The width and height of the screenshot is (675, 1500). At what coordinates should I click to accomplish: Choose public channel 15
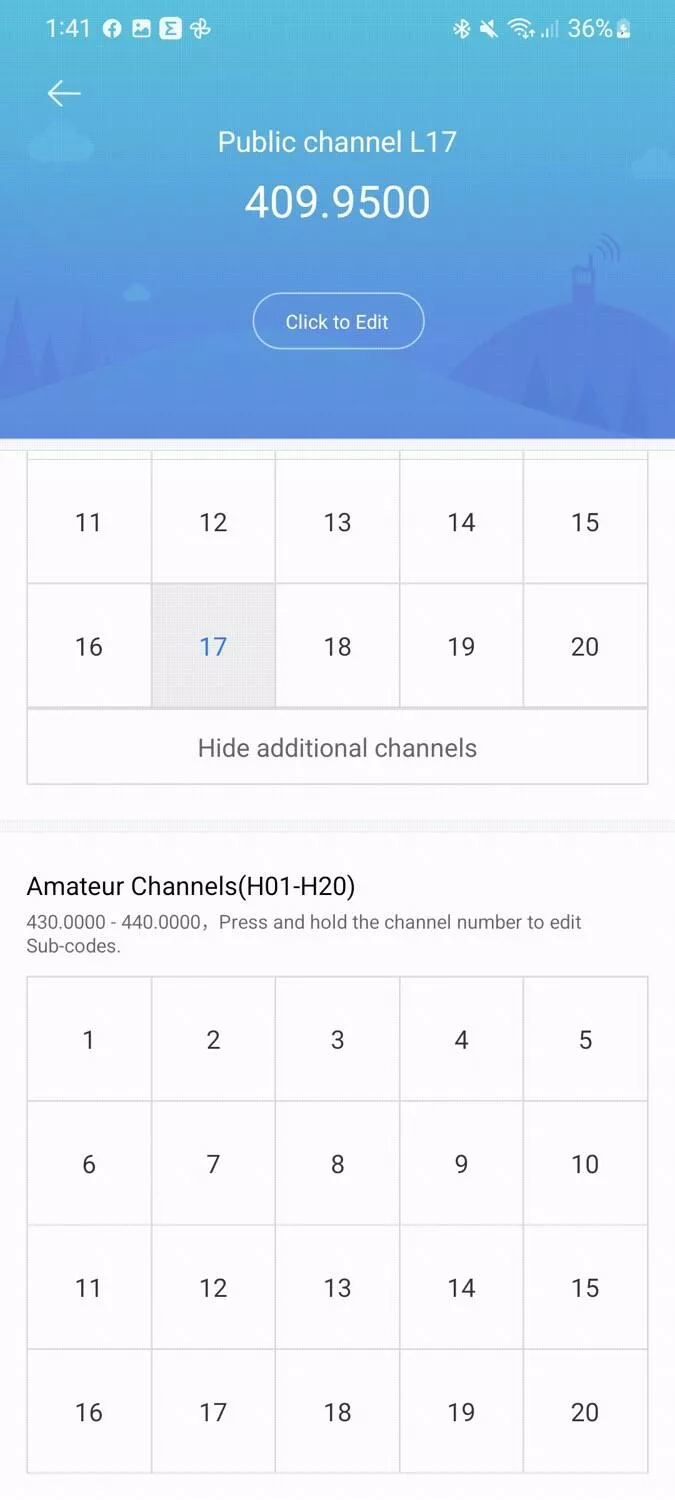click(586, 522)
